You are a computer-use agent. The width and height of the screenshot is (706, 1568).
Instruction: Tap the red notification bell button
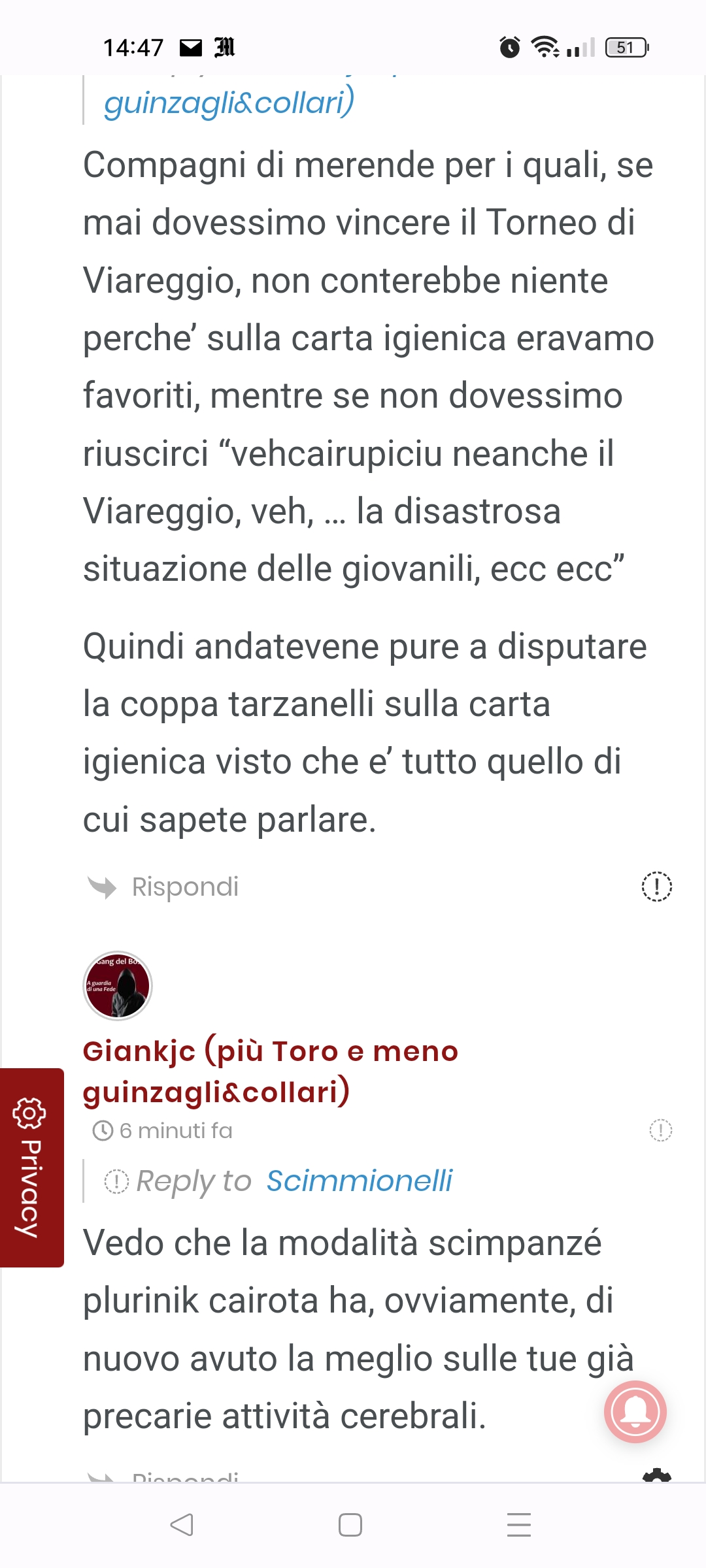635,1411
